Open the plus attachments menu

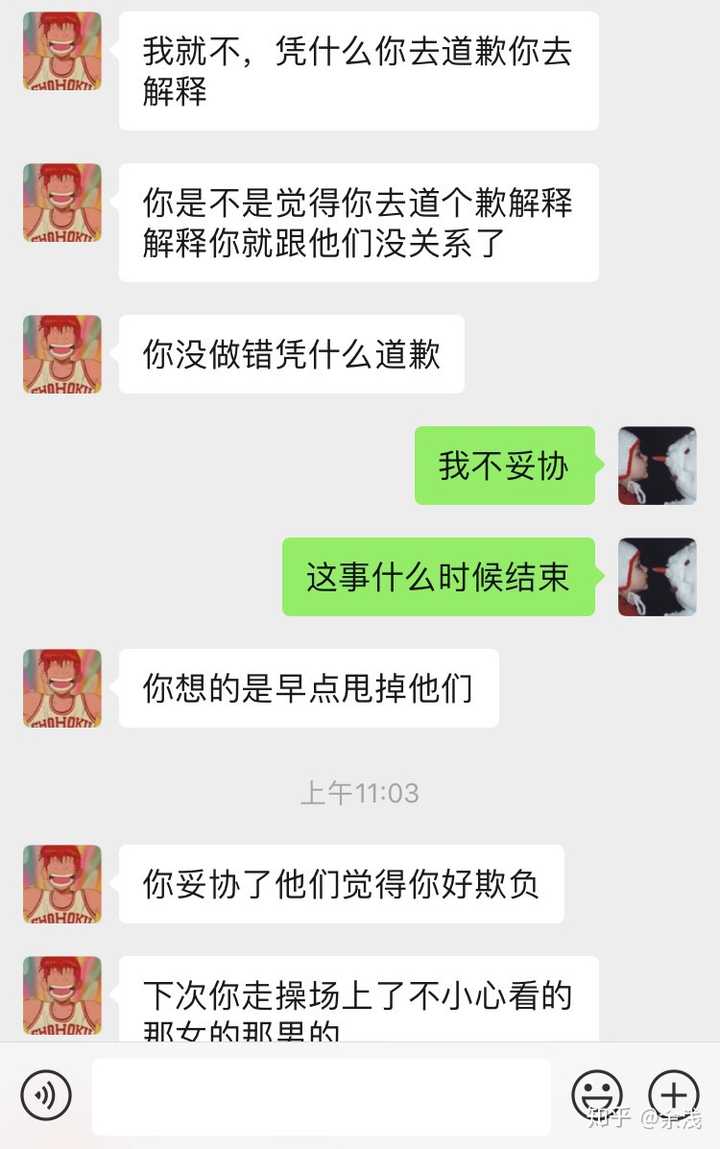click(x=674, y=1095)
